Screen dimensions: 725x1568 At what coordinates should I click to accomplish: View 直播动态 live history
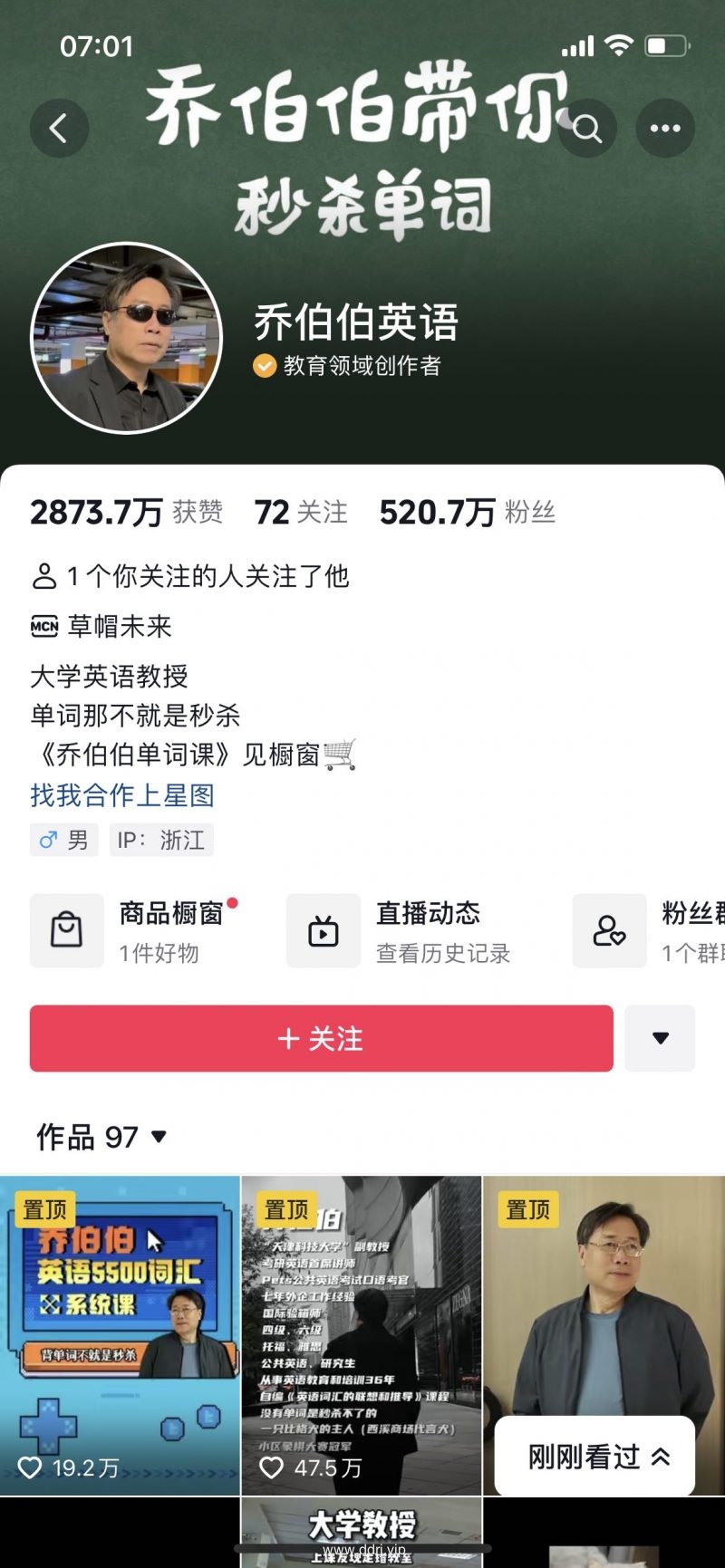(399, 931)
